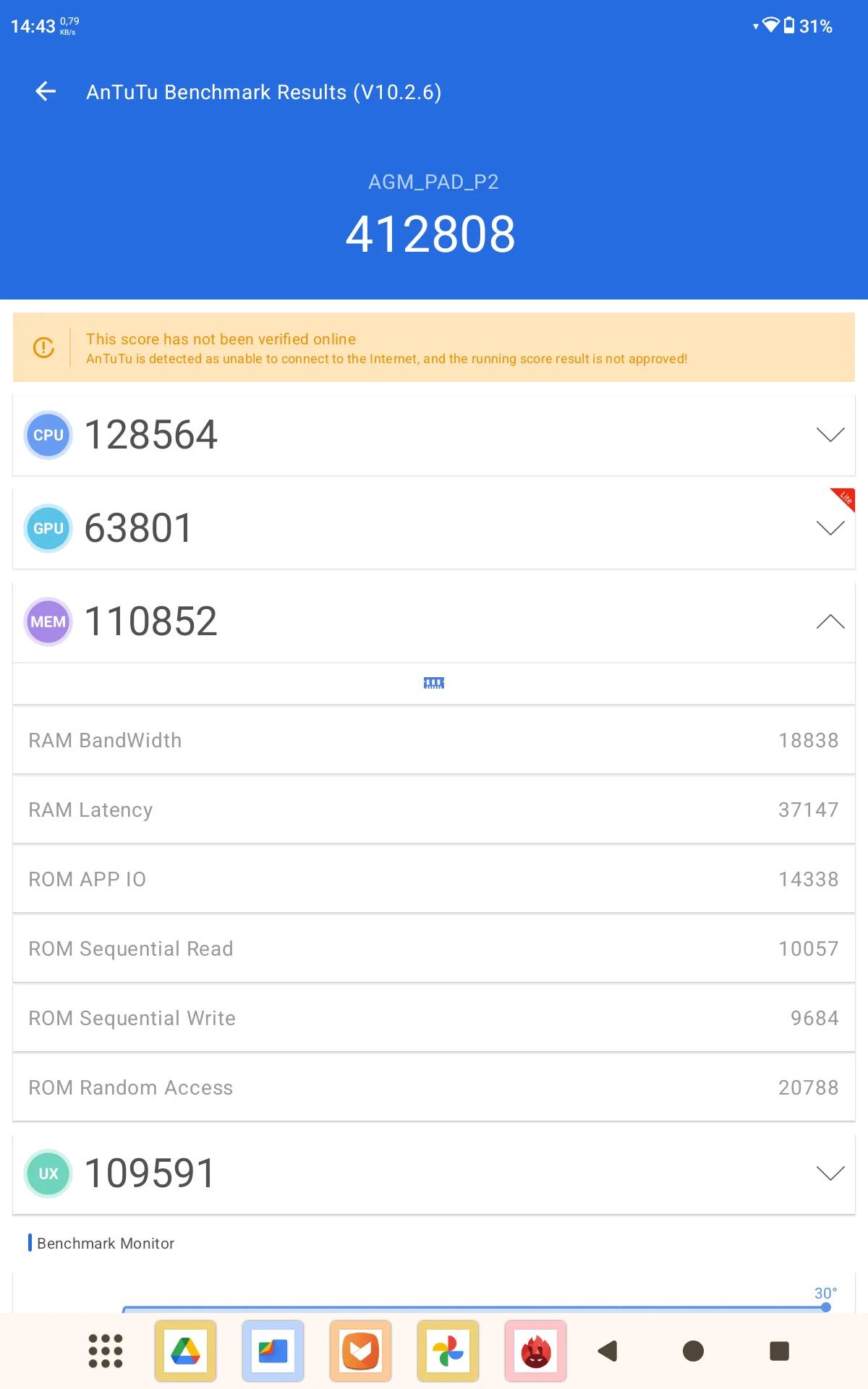Go back using the header arrow
Viewport: 868px width, 1389px height.
pyautogui.click(x=46, y=91)
